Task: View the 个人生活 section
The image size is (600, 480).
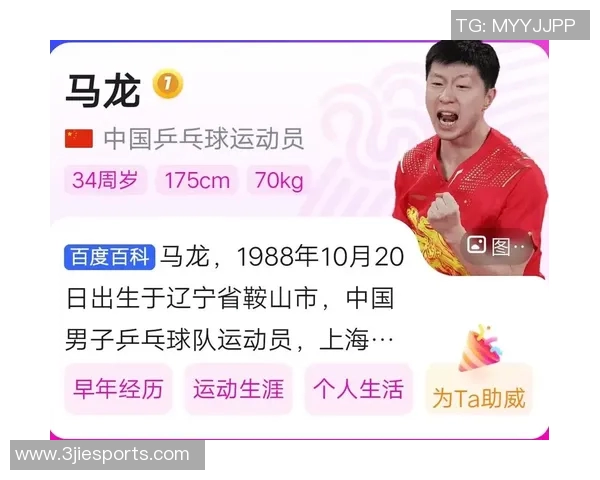Action: click(358, 389)
